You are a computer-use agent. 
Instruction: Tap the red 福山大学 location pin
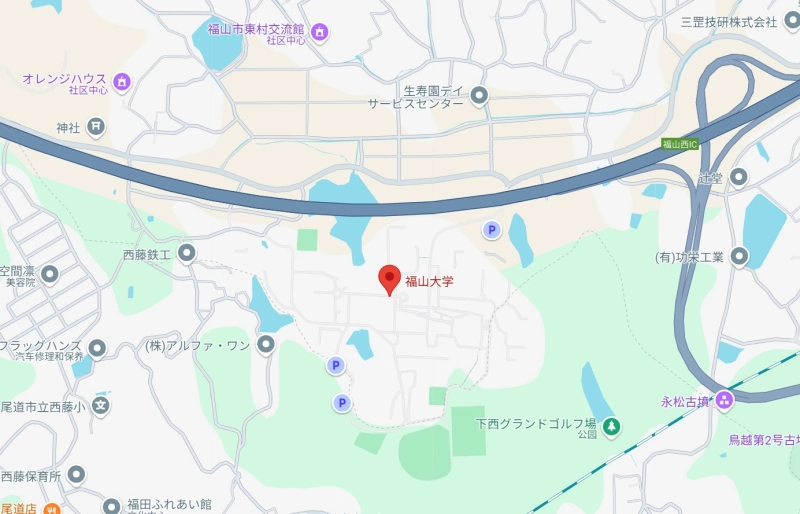[x=390, y=279]
